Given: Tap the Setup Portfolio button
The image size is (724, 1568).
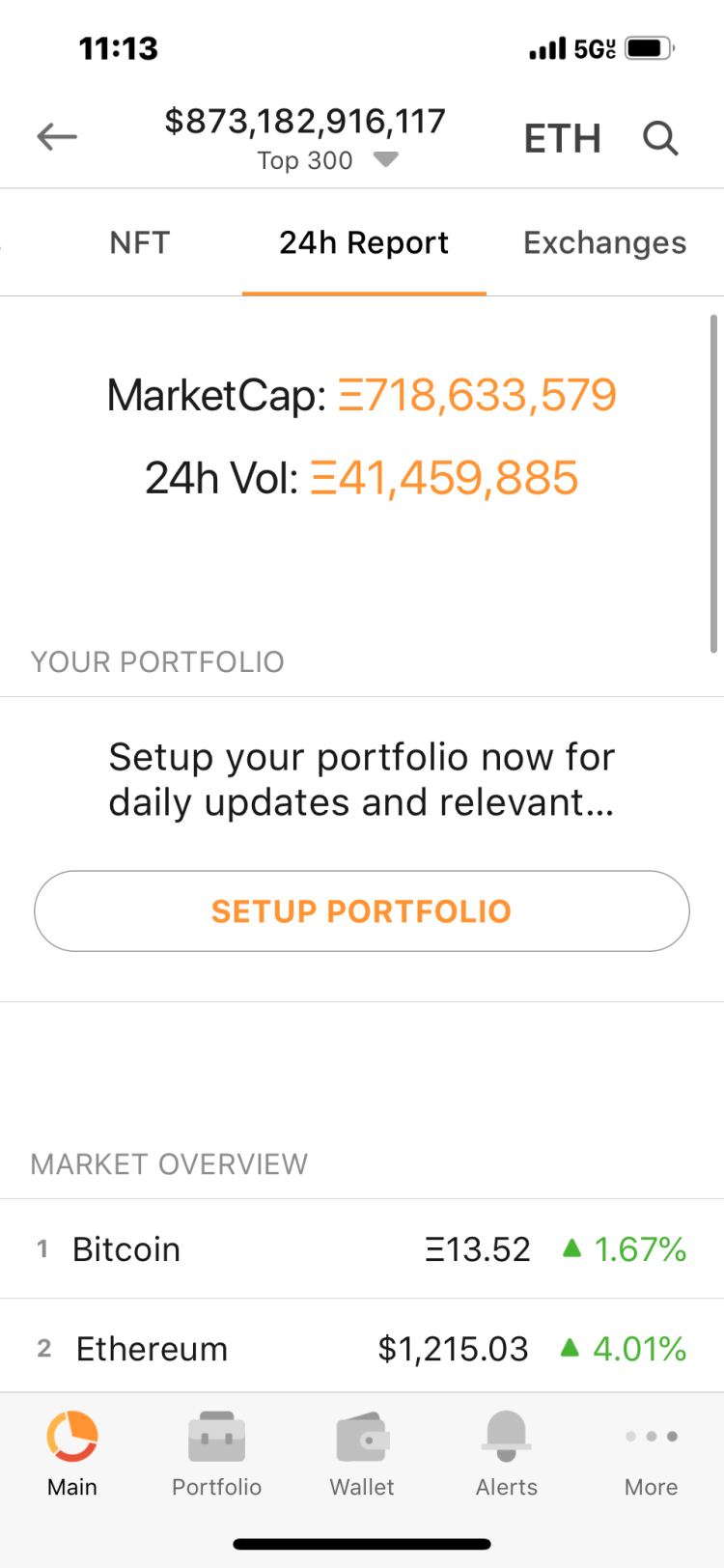Looking at the screenshot, I should click(x=362, y=911).
